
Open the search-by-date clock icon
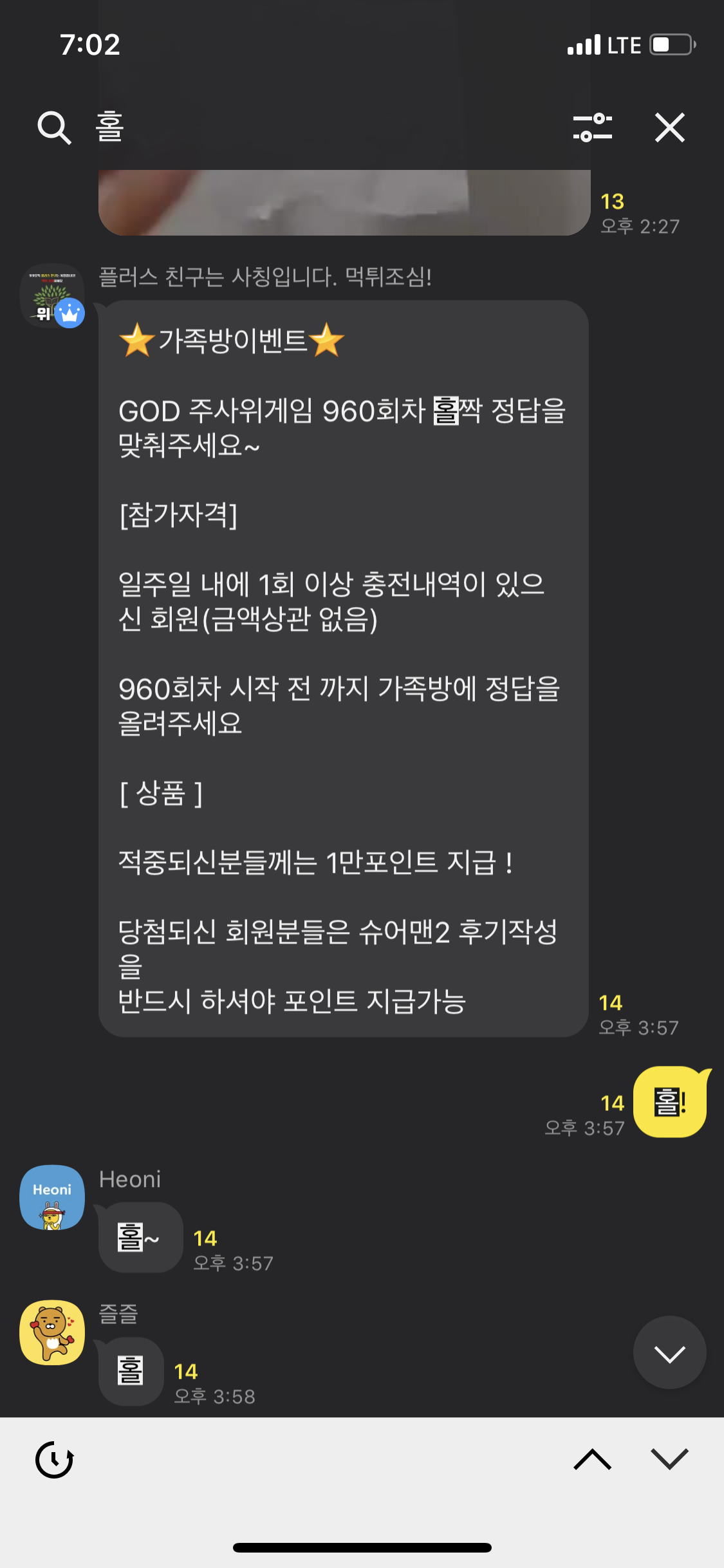54,1459
